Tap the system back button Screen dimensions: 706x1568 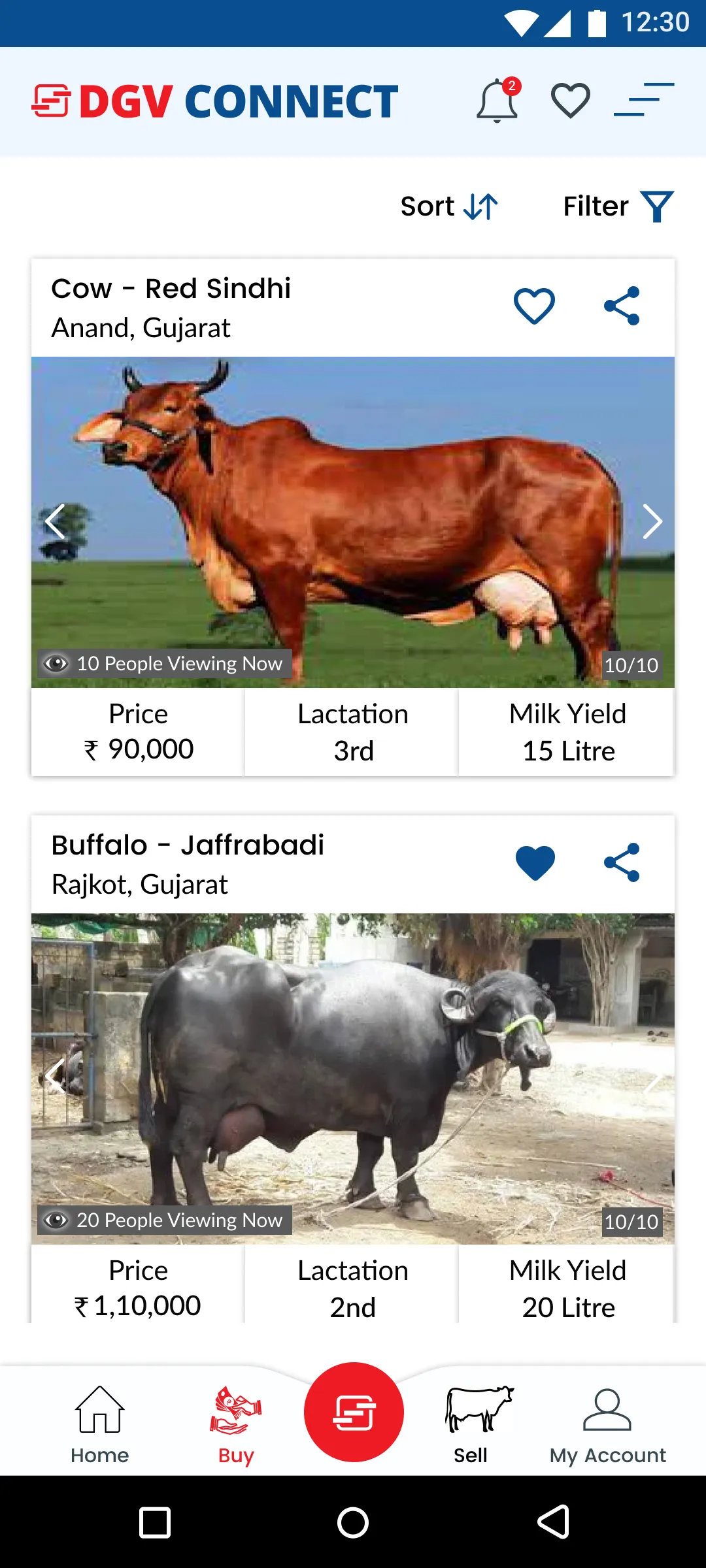click(x=553, y=1522)
